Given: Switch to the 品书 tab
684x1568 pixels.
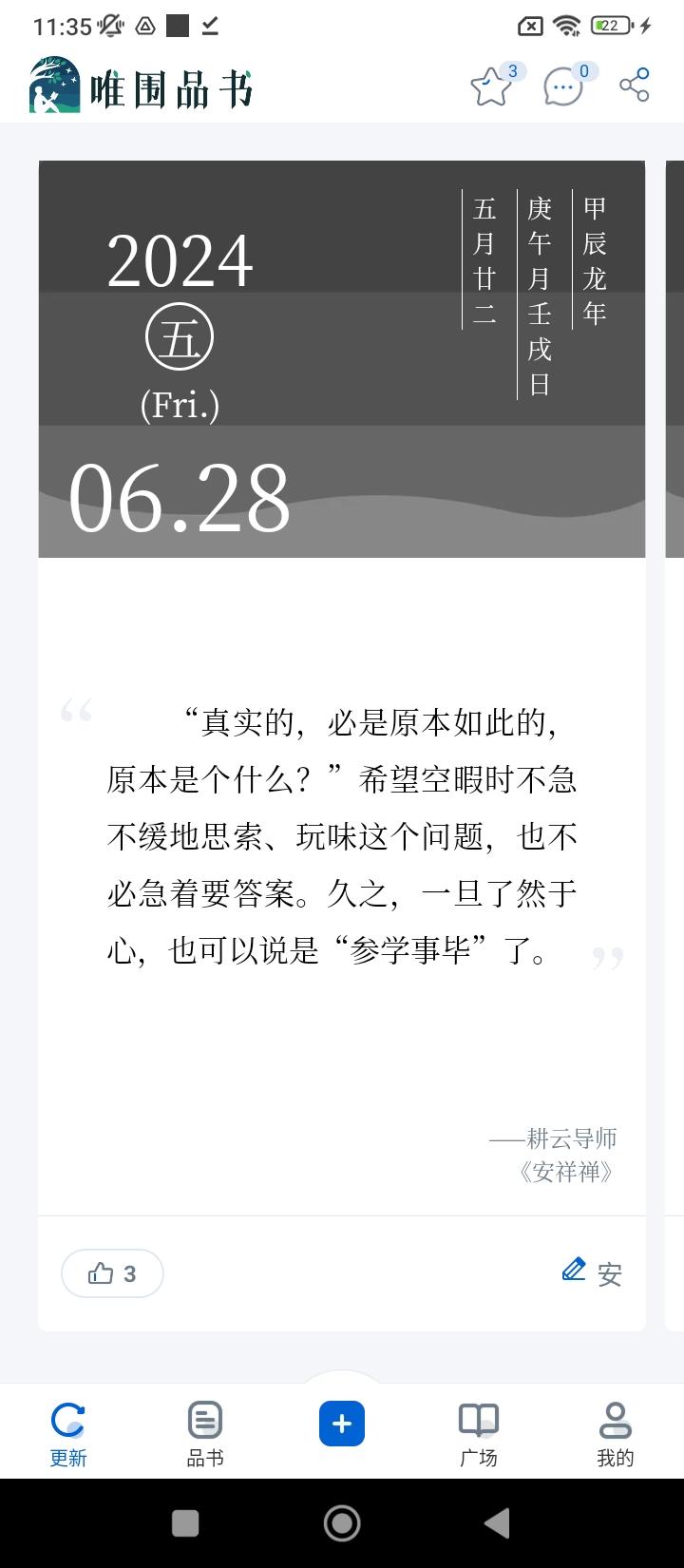Looking at the screenshot, I should click(205, 1433).
